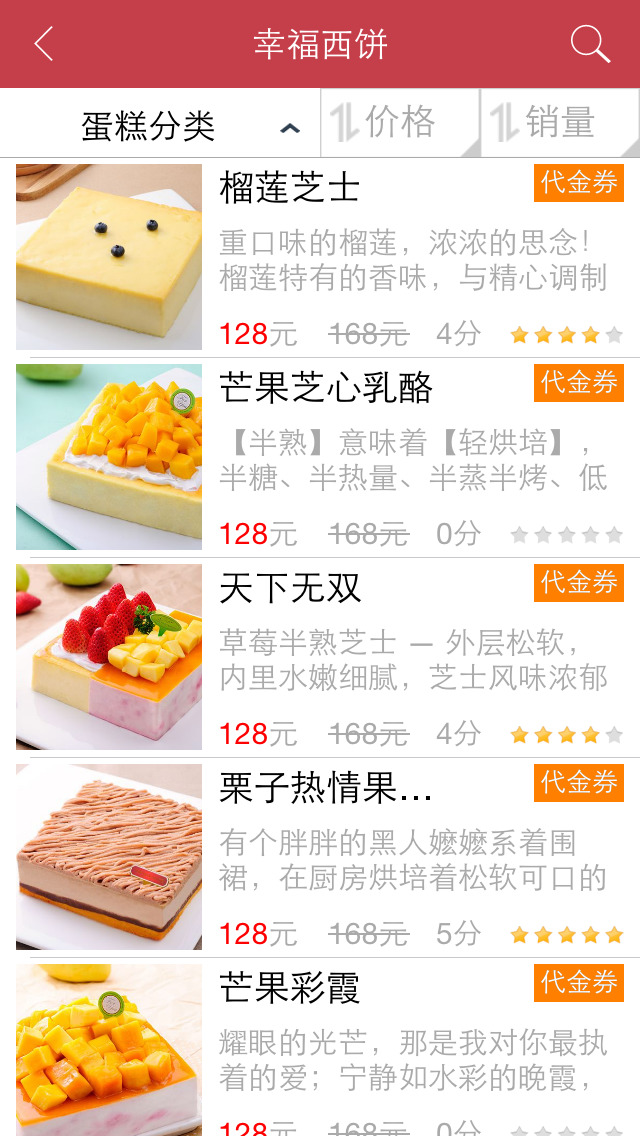
Task: View the 芒果芝心乳酪 cake details
Action: (x=320, y=457)
